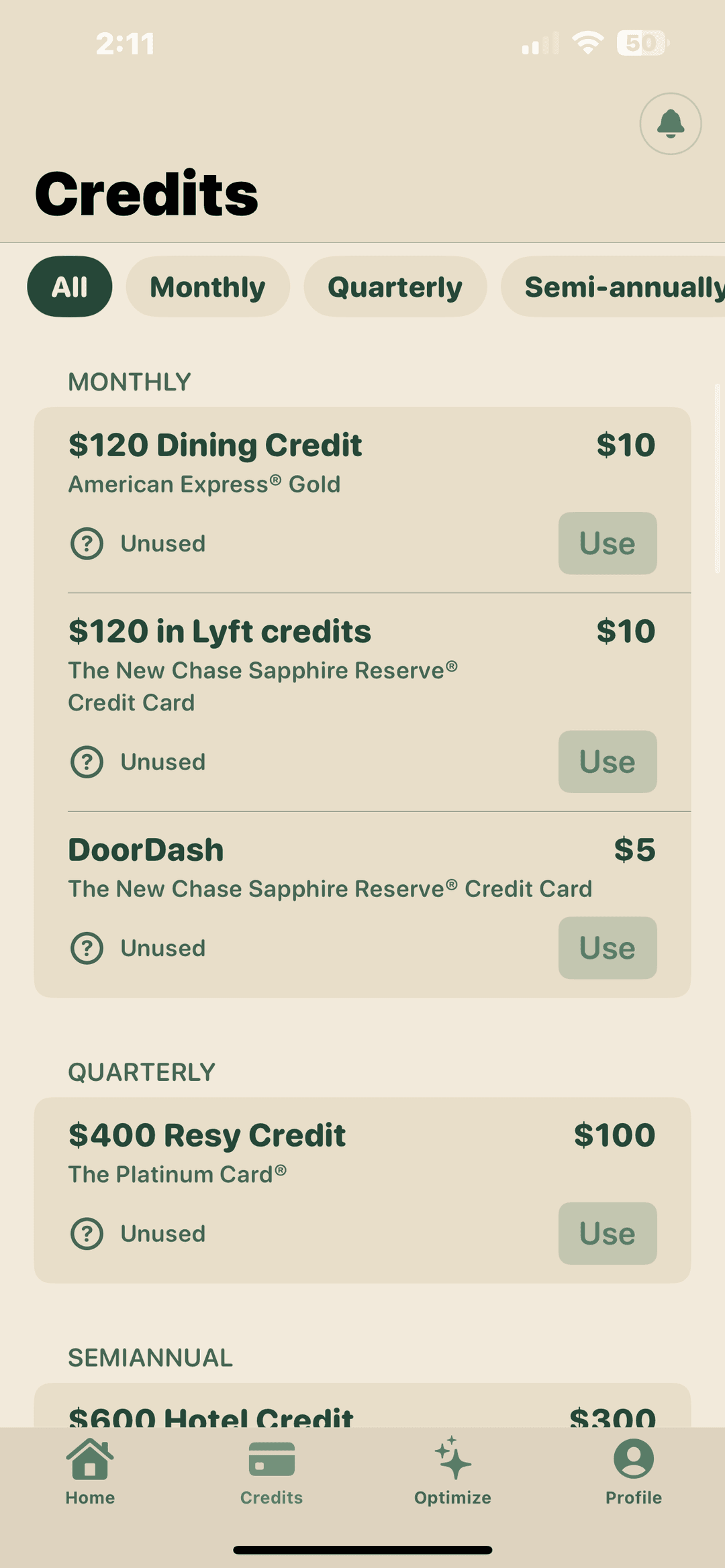Tap the Unused info icon on Resy Credit

(87, 1233)
